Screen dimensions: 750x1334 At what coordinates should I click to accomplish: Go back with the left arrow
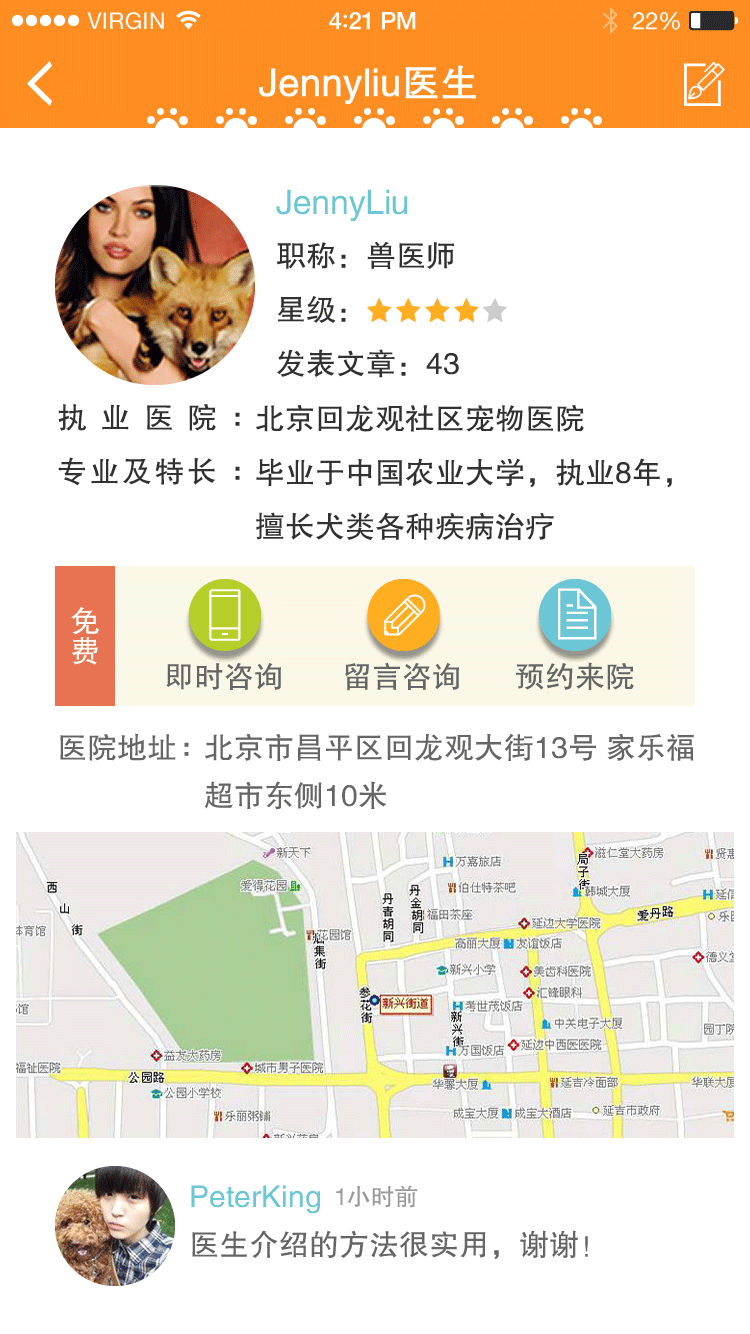pyautogui.click(x=40, y=84)
